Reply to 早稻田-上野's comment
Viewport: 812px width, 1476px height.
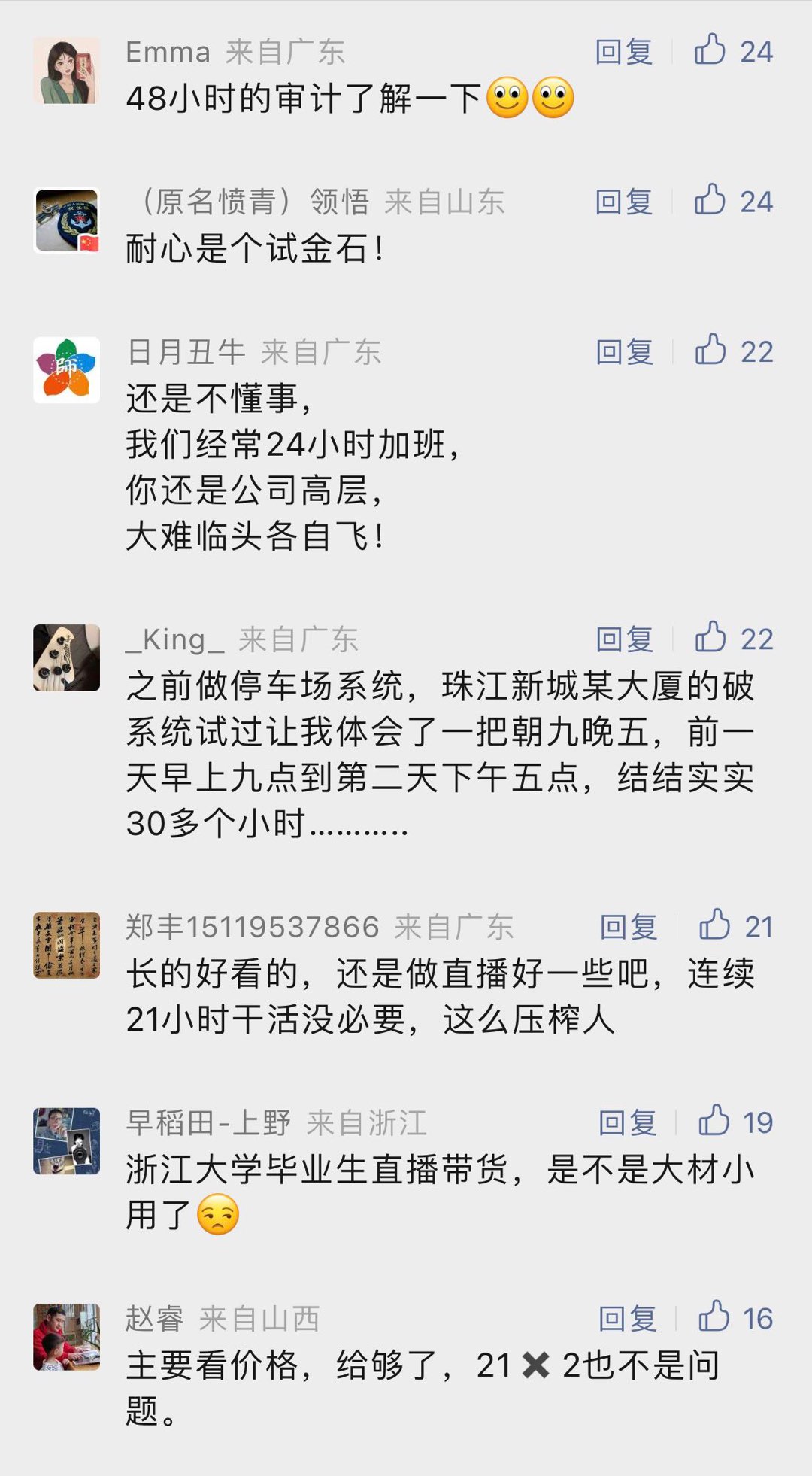coord(627,1122)
